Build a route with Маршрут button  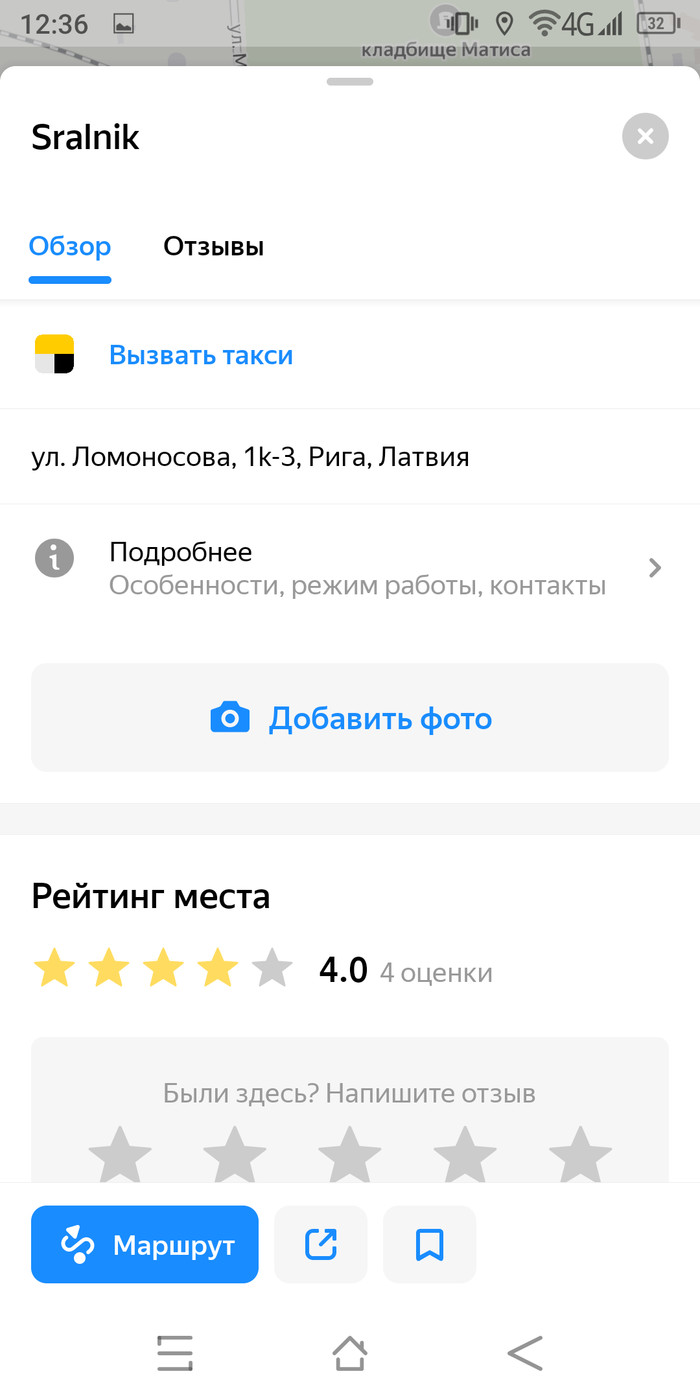[x=145, y=1245]
